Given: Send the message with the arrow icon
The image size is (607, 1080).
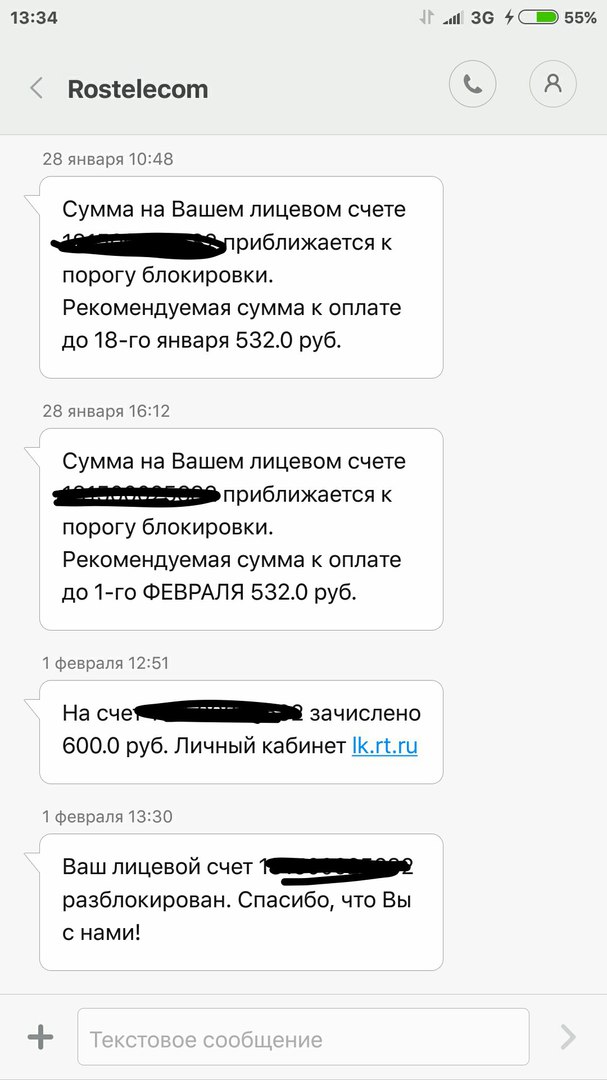Looking at the screenshot, I should point(567,1038).
